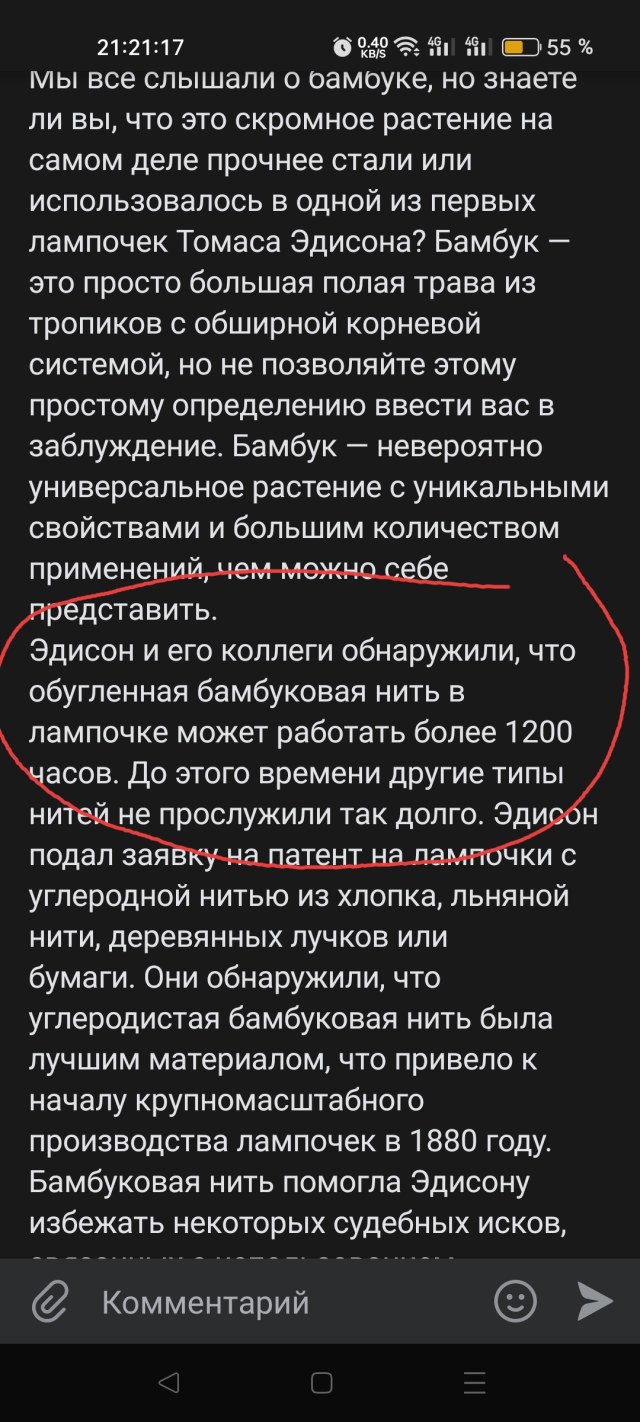Viewport: 640px width, 1422px height.
Task: Go to home via system home button
Action: pyautogui.click(x=321, y=1383)
